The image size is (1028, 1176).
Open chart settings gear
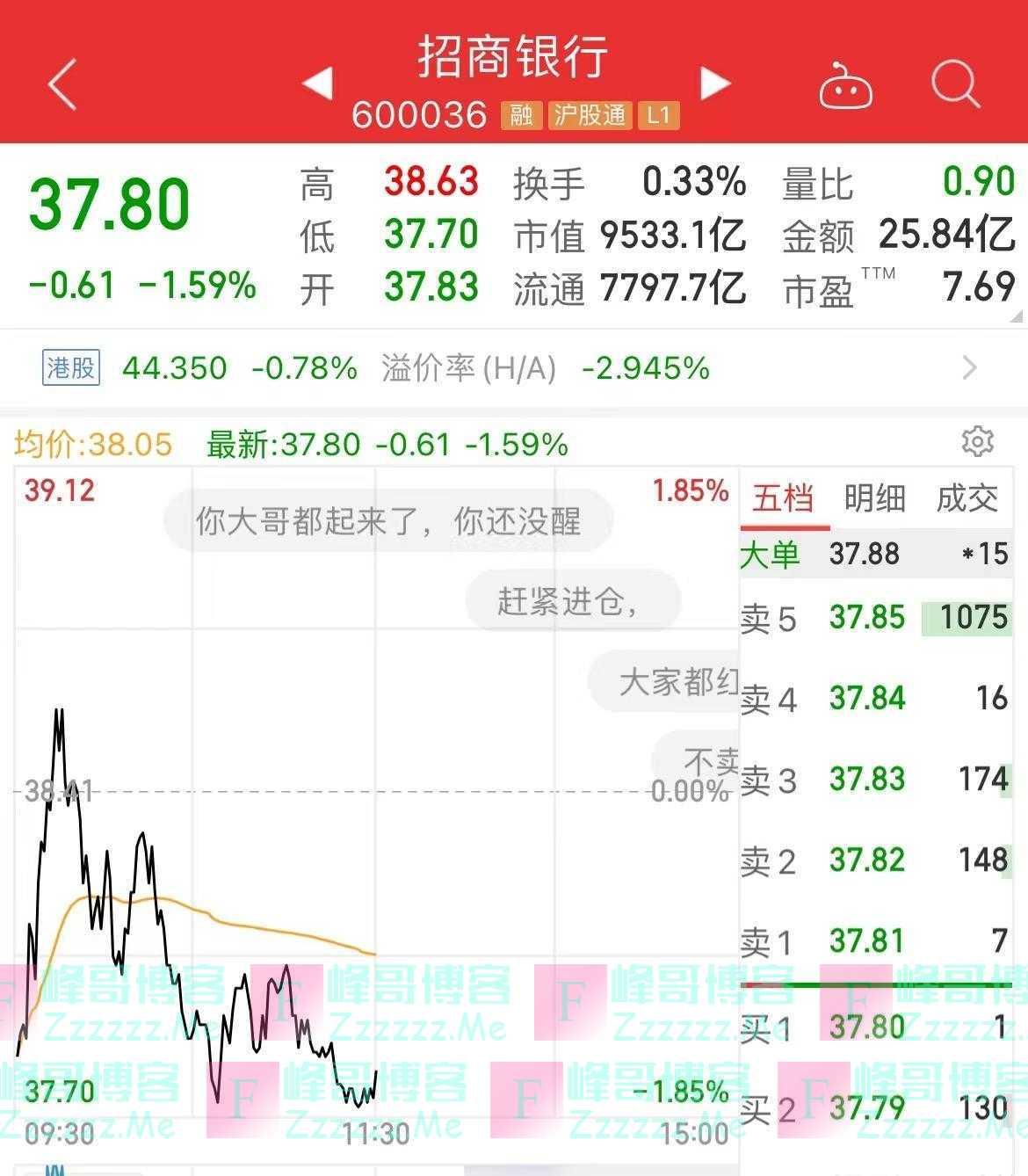[977, 441]
